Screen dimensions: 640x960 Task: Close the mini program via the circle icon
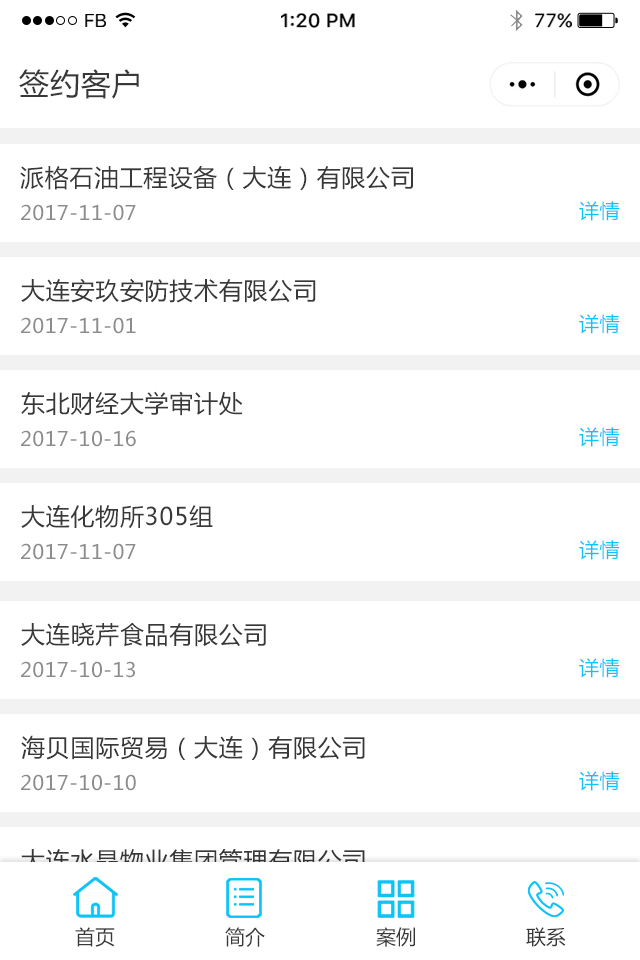(x=588, y=85)
